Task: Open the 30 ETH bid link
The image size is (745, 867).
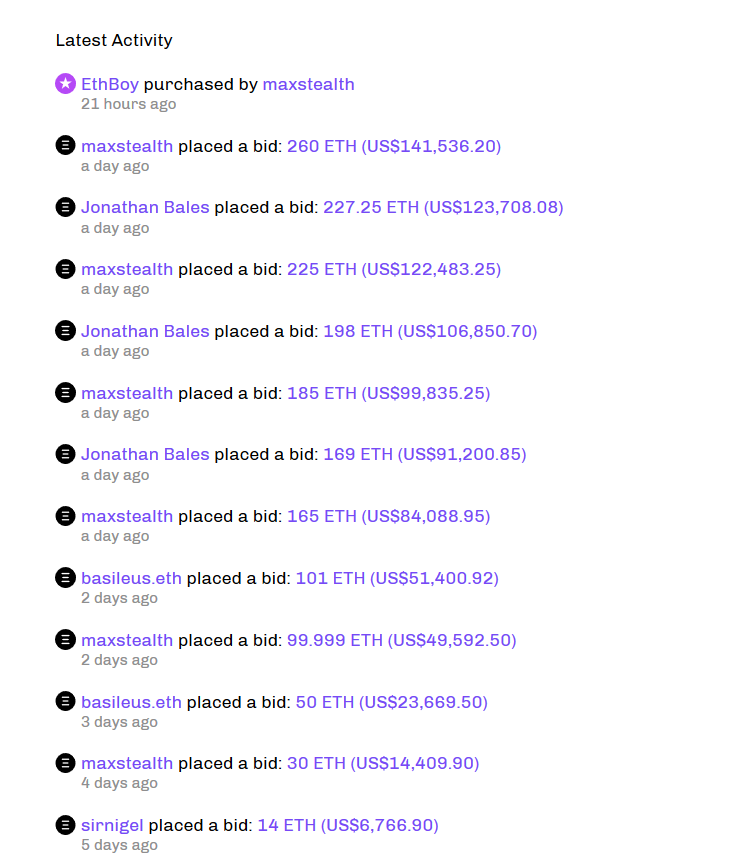Action: (x=382, y=764)
